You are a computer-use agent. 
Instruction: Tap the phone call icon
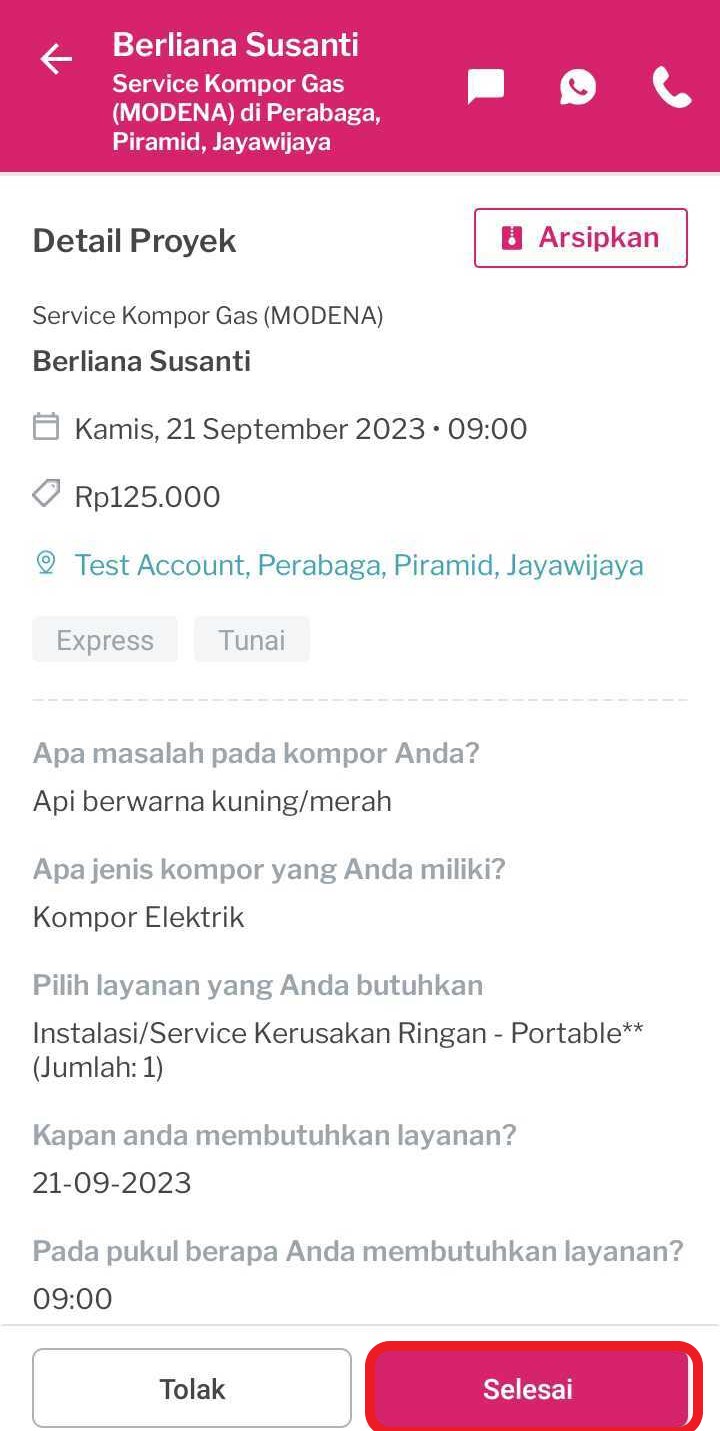coord(670,86)
